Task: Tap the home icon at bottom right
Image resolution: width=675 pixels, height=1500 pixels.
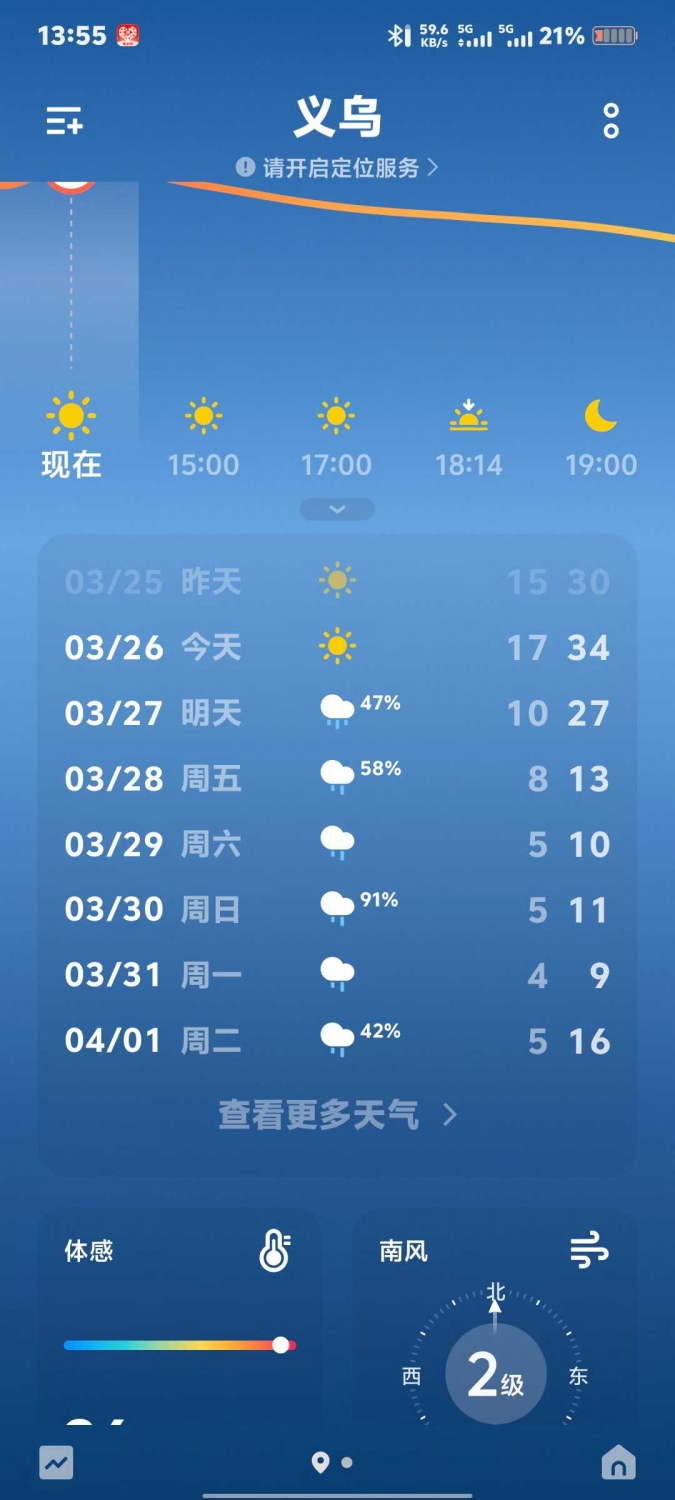Action: coord(618,1463)
